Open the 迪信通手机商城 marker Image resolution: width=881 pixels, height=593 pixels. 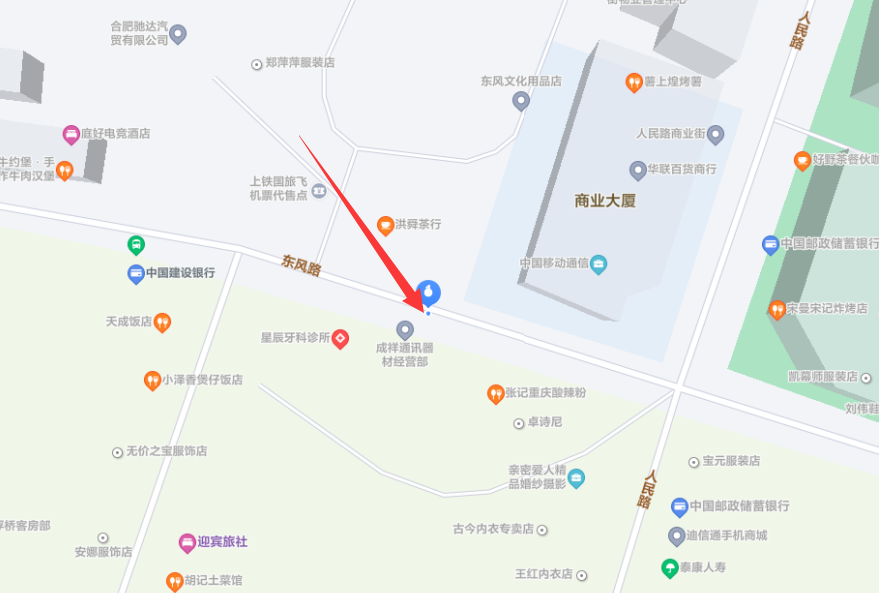[677, 536]
